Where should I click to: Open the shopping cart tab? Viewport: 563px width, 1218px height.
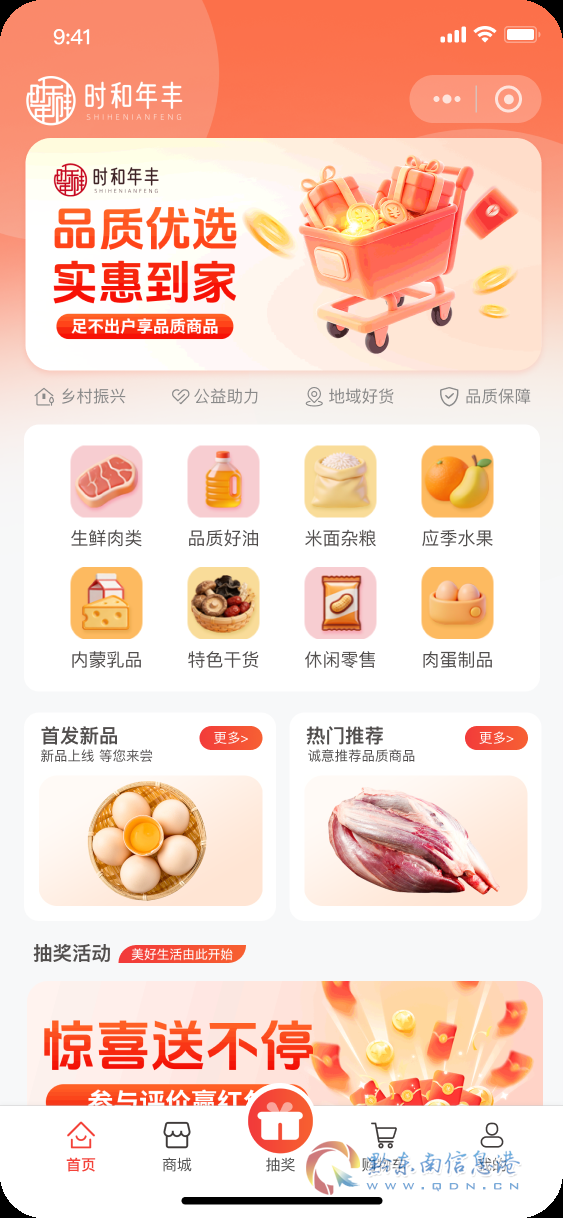click(x=384, y=1147)
